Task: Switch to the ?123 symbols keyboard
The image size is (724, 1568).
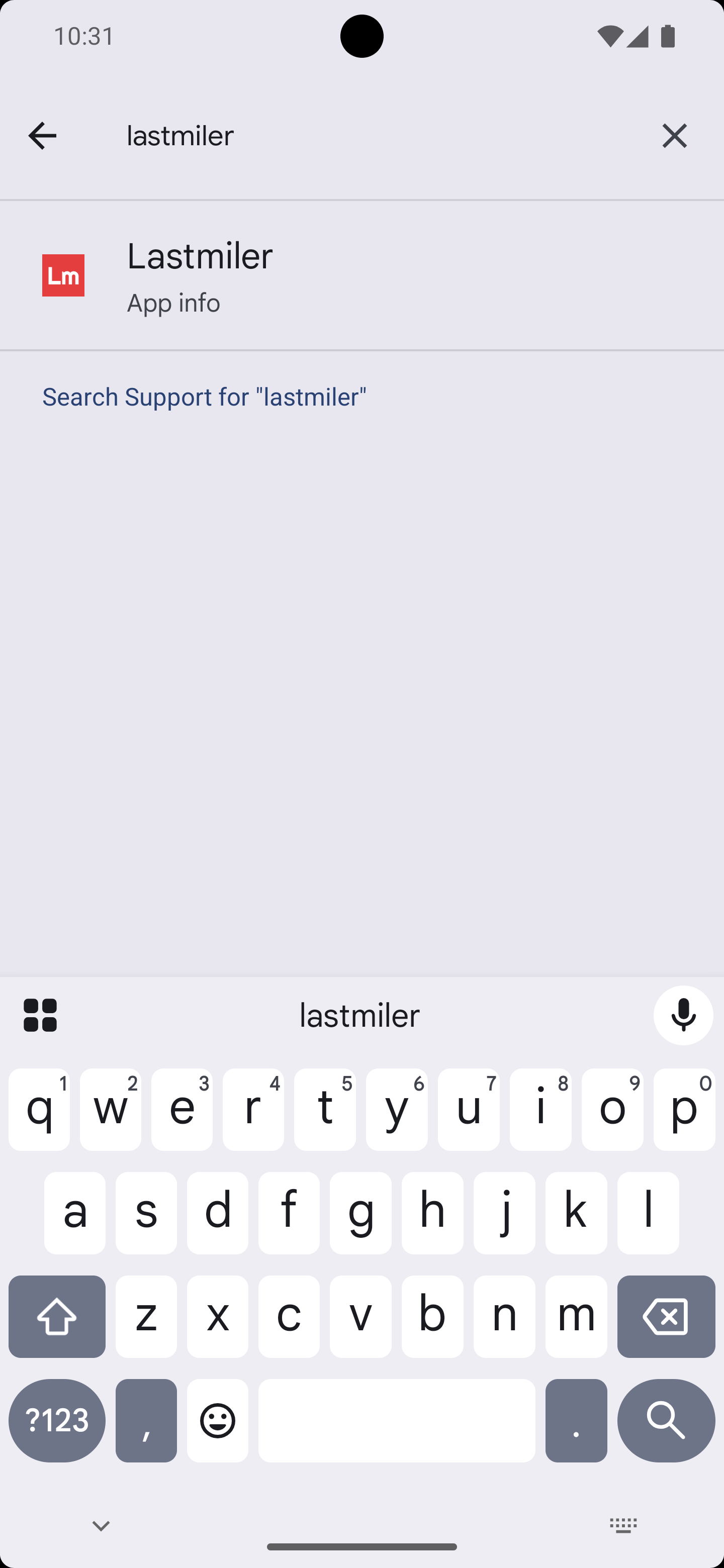Action: [x=57, y=1420]
